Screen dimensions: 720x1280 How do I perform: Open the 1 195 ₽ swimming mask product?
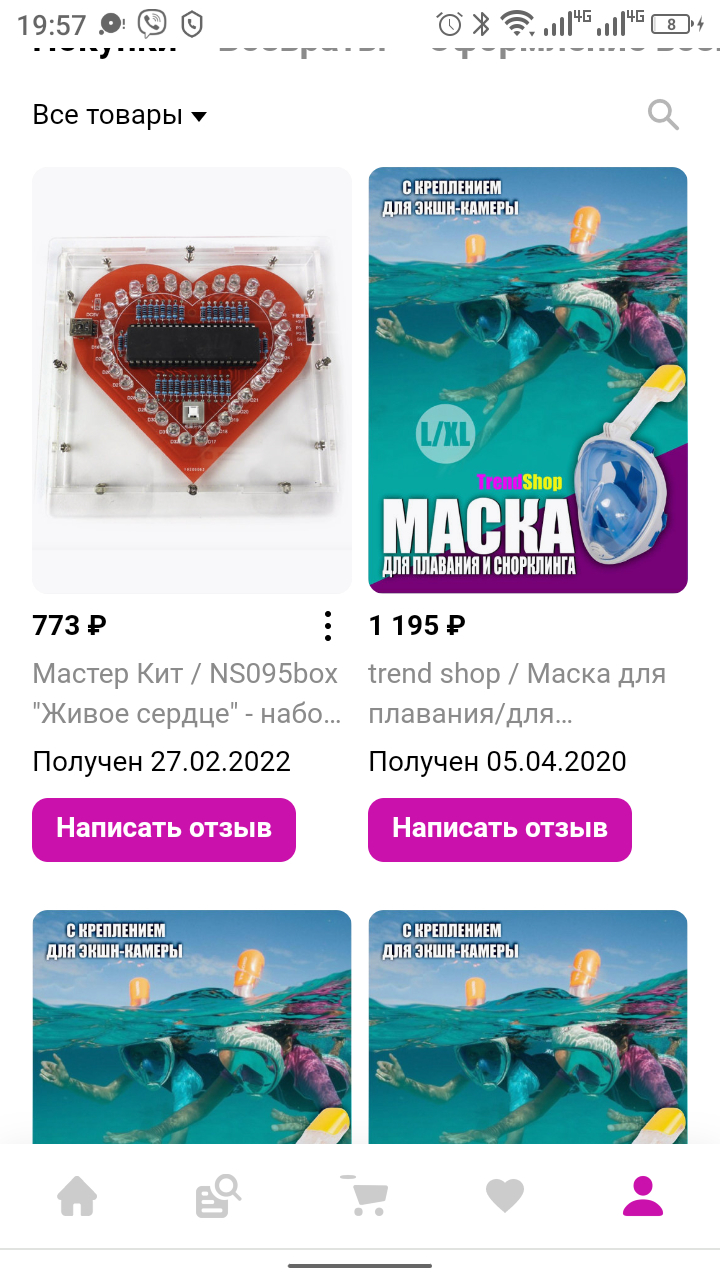528,380
